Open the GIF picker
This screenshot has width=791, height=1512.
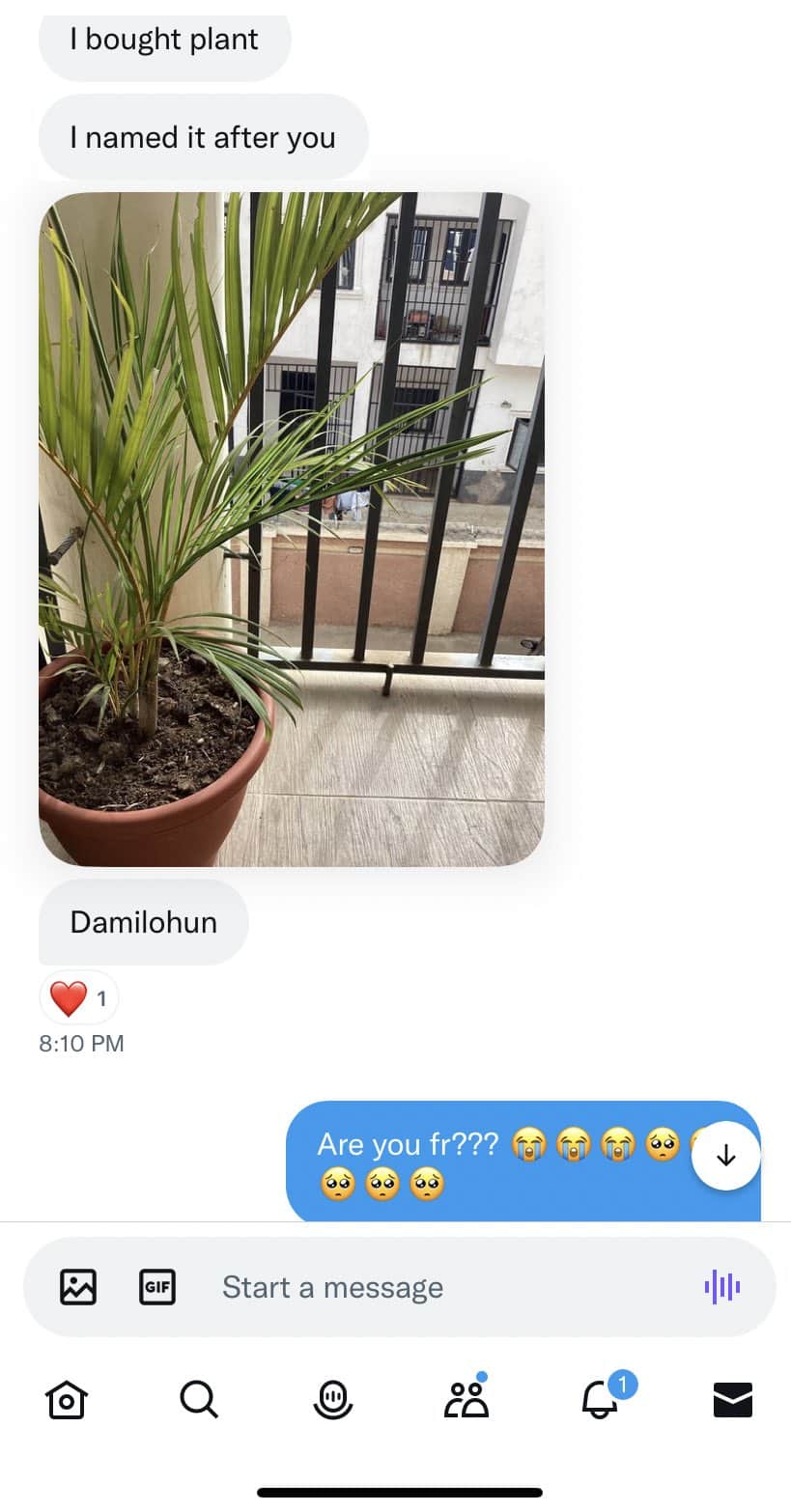(x=157, y=1286)
